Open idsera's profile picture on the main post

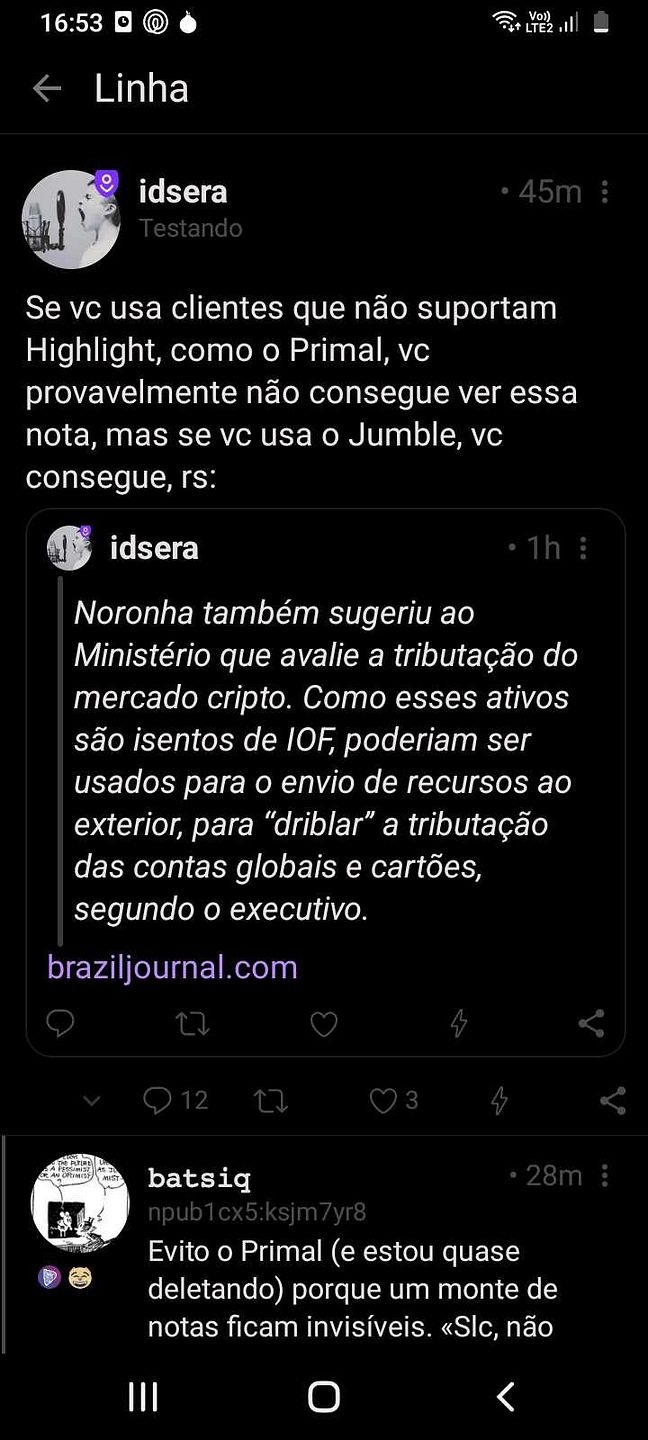tap(71, 218)
